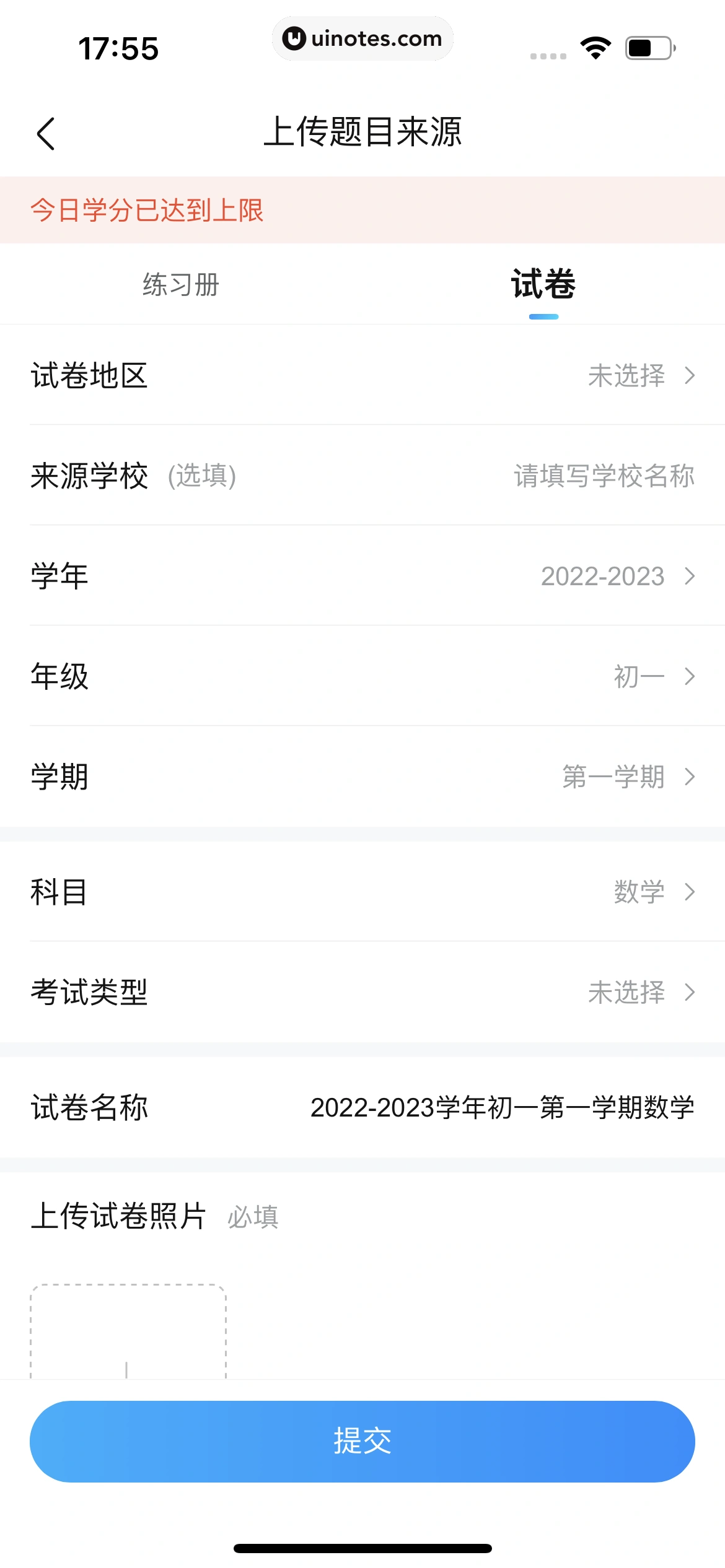Switch to the 练习册 tab
This screenshot has height=1568, width=725.
click(x=181, y=285)
